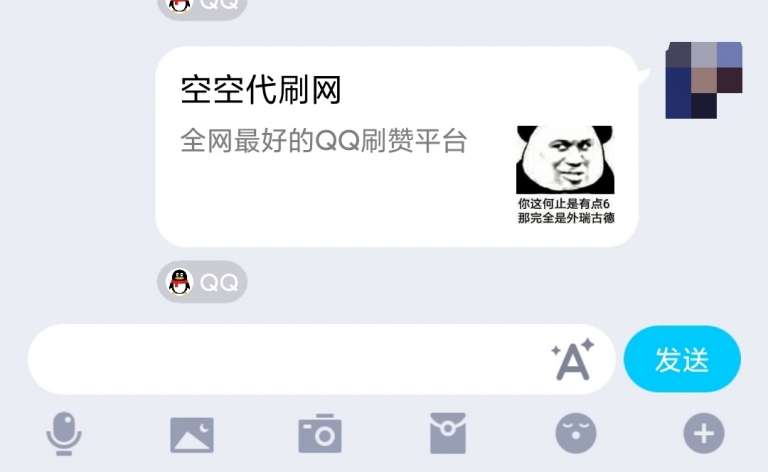Start voice input with the microphone icon
The image size is (768, 472).
tap(65, 434)
